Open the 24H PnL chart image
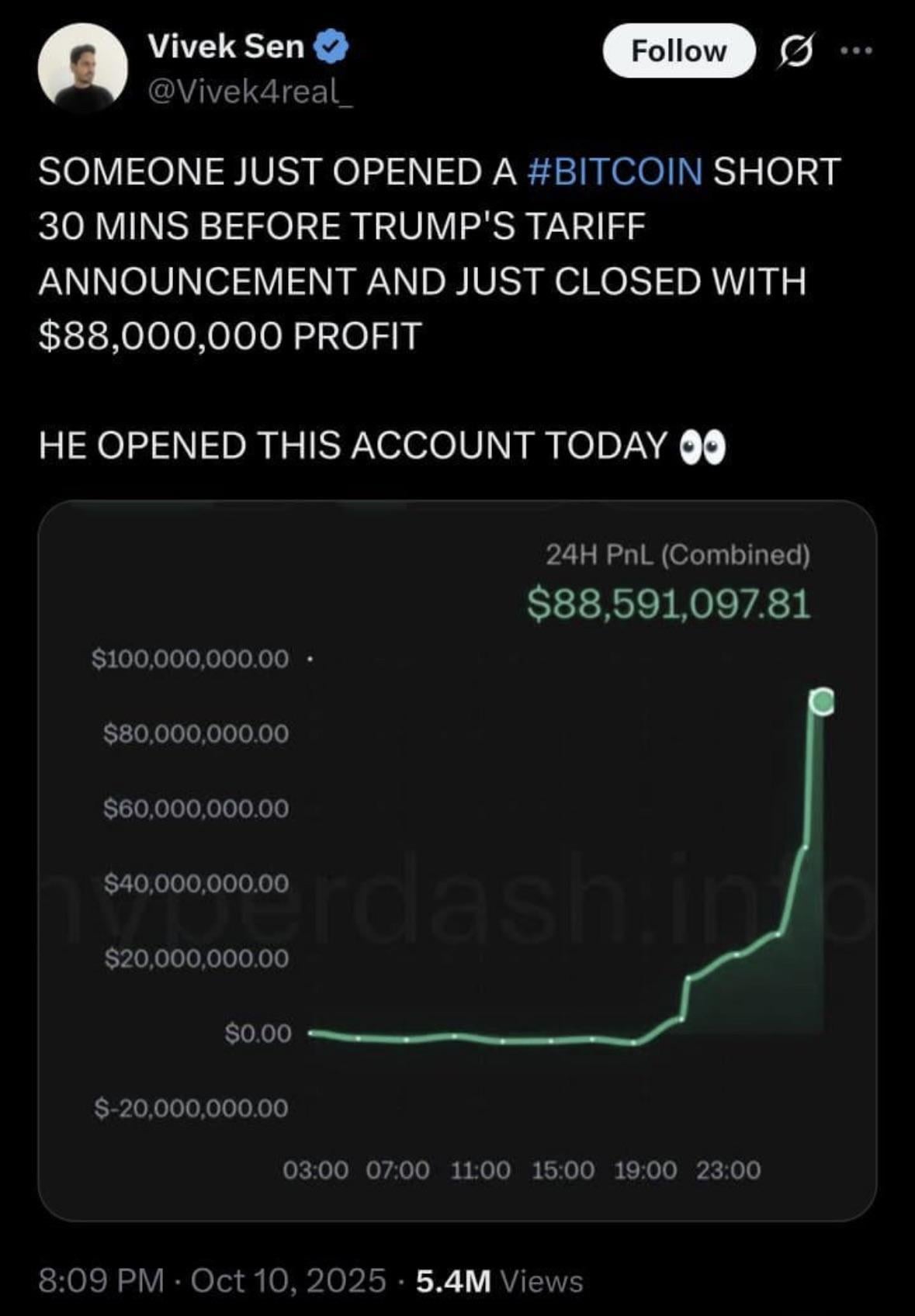This screenshot has width=915, height=1316. (x=457, y=860)
